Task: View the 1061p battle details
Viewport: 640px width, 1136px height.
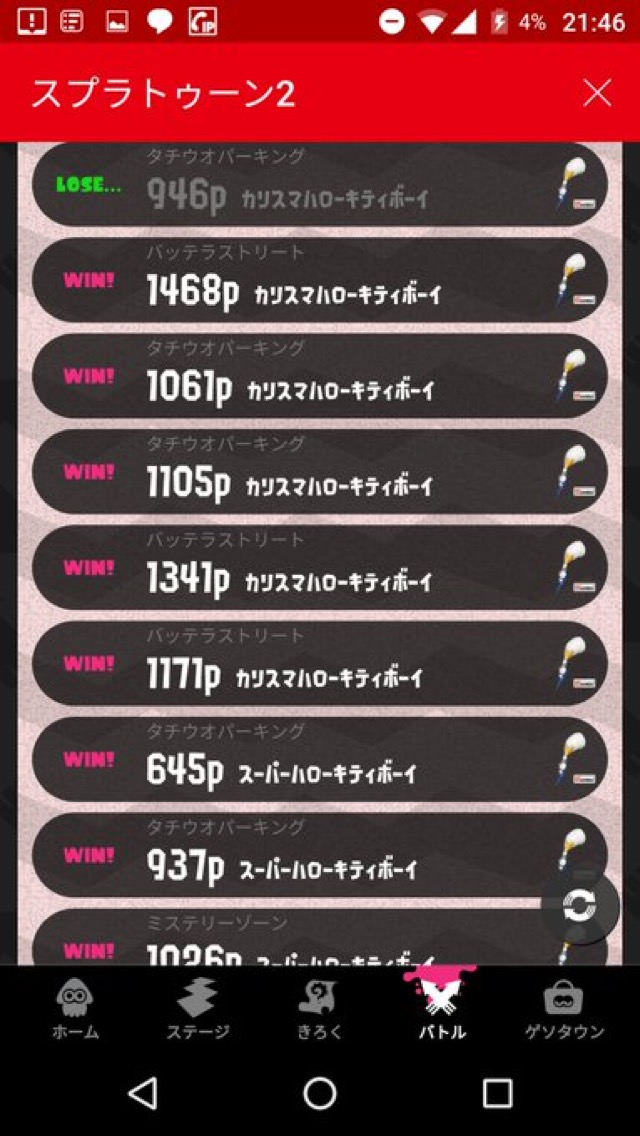Action: point(320,377)
